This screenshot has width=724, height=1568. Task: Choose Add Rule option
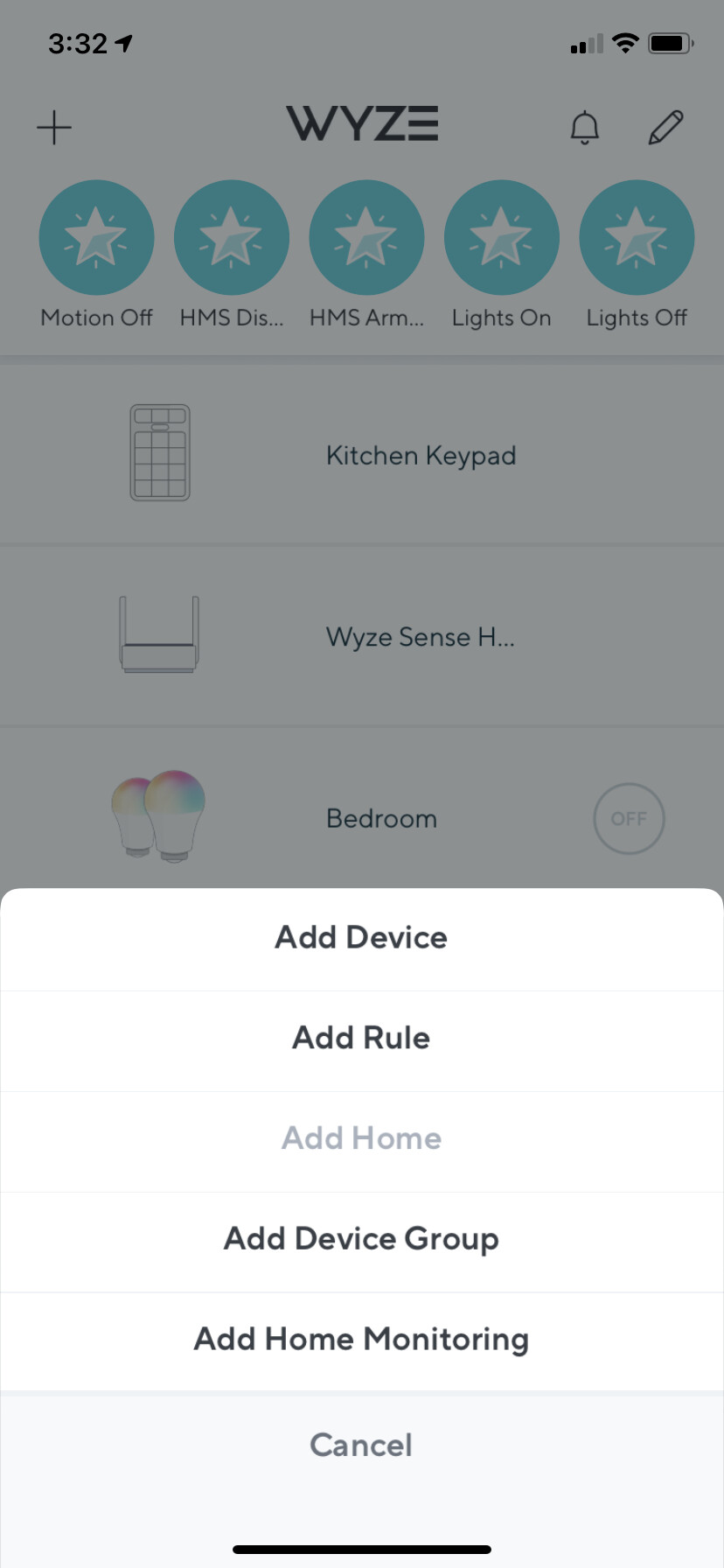(x=361, y=1039)
